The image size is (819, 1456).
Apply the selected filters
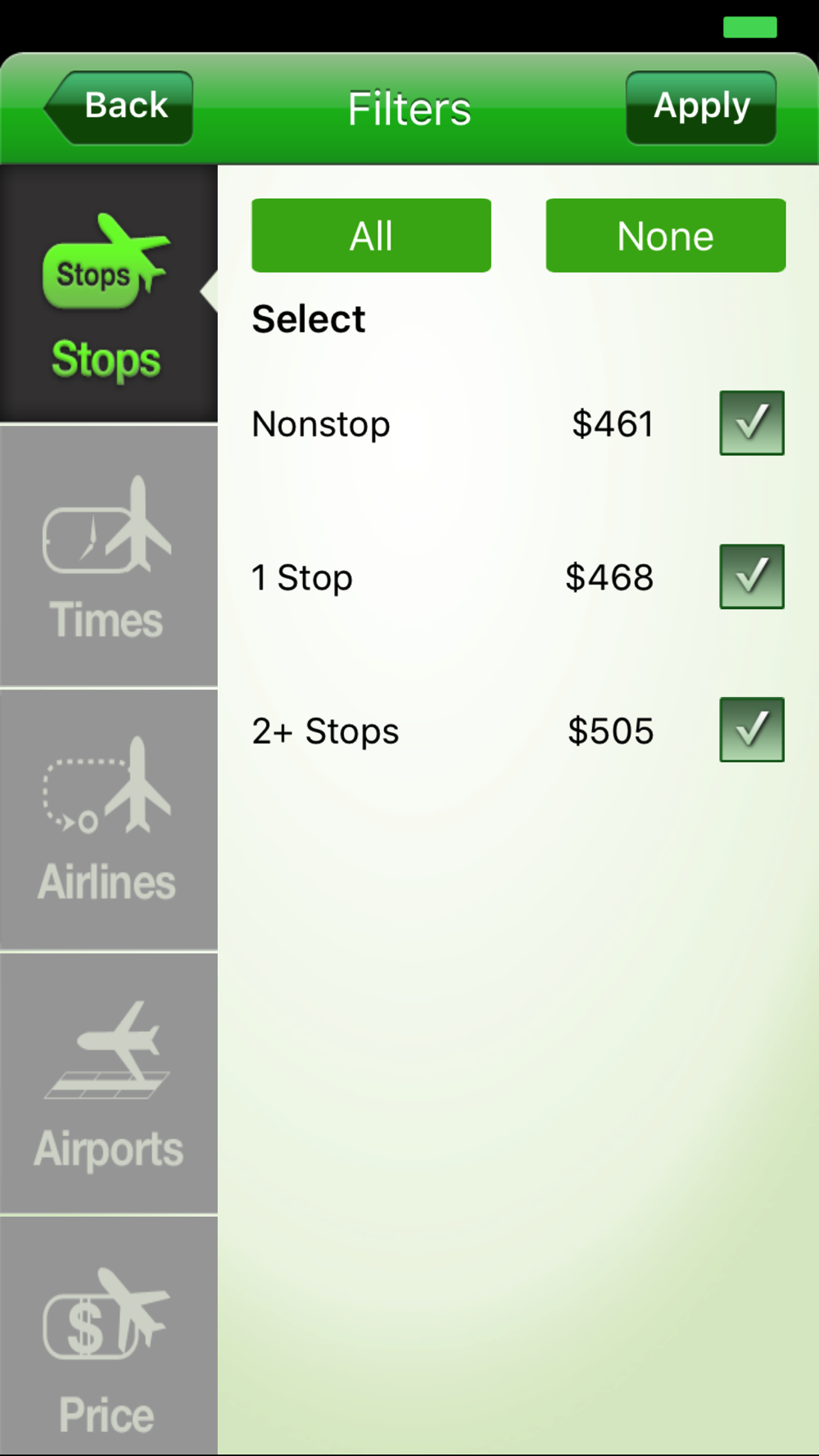pyautogui.click(x=701, y=107)
